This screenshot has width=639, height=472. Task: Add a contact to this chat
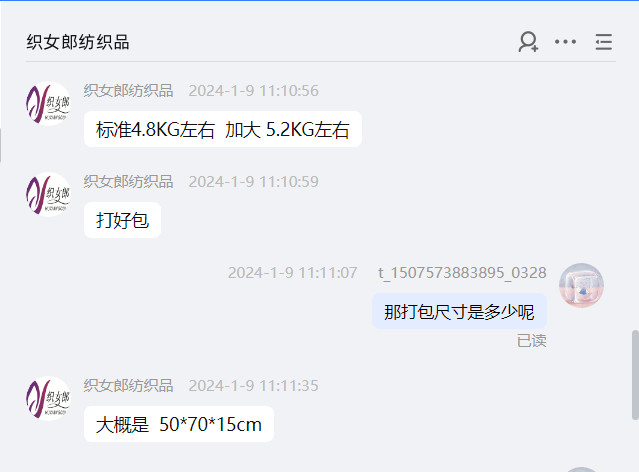528,42
